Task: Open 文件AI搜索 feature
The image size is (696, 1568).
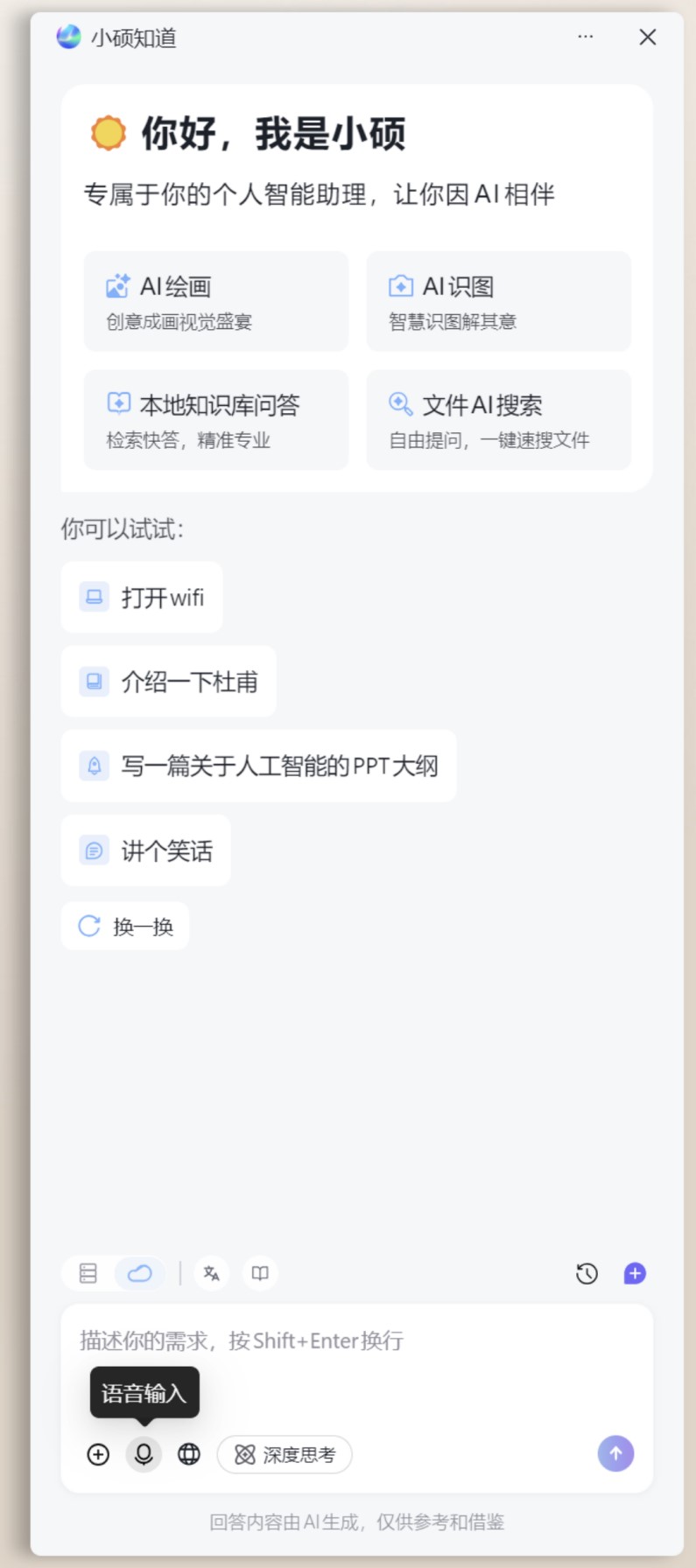Action: tap(498, 420)
